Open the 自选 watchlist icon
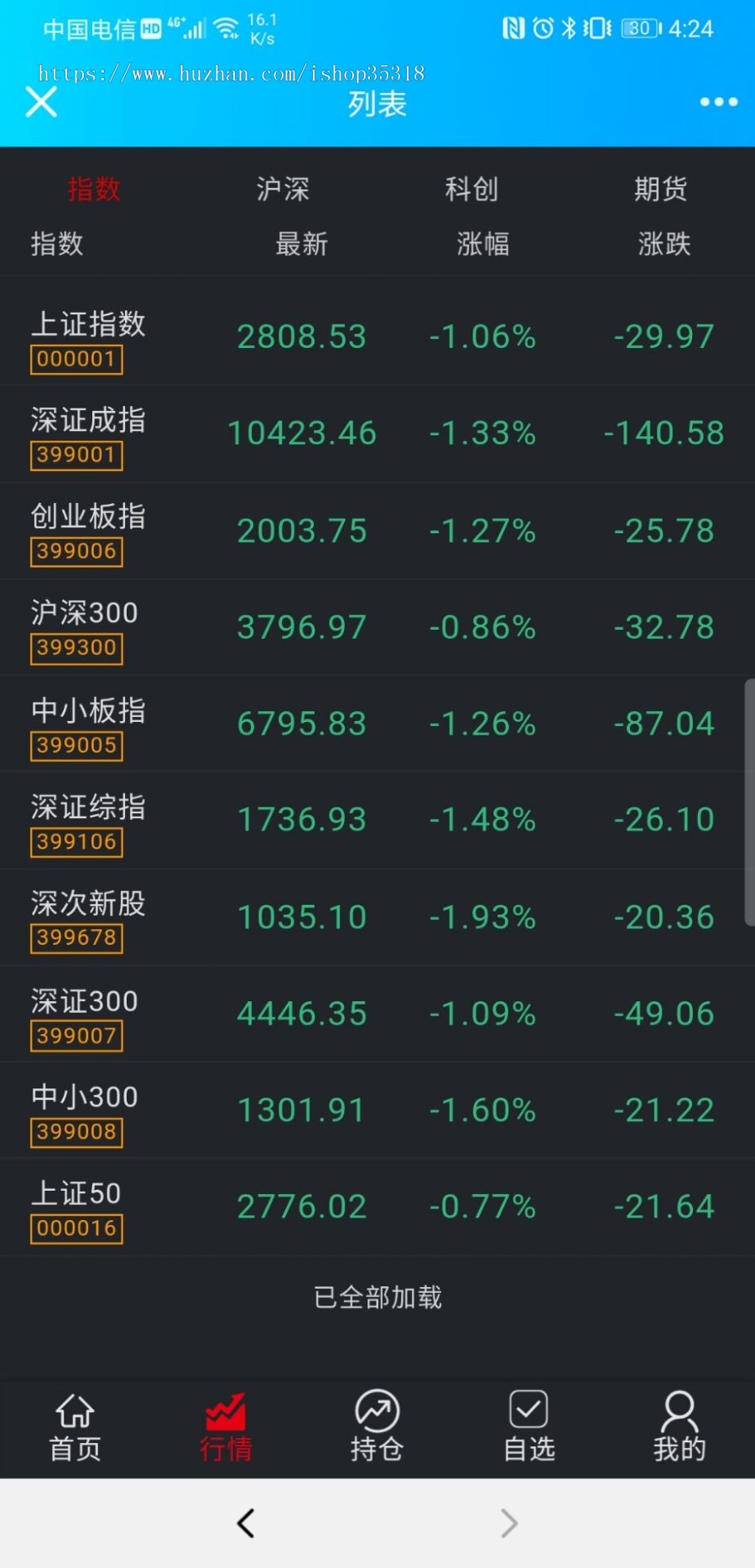The image size is (755, 1568). point(528,1425)
